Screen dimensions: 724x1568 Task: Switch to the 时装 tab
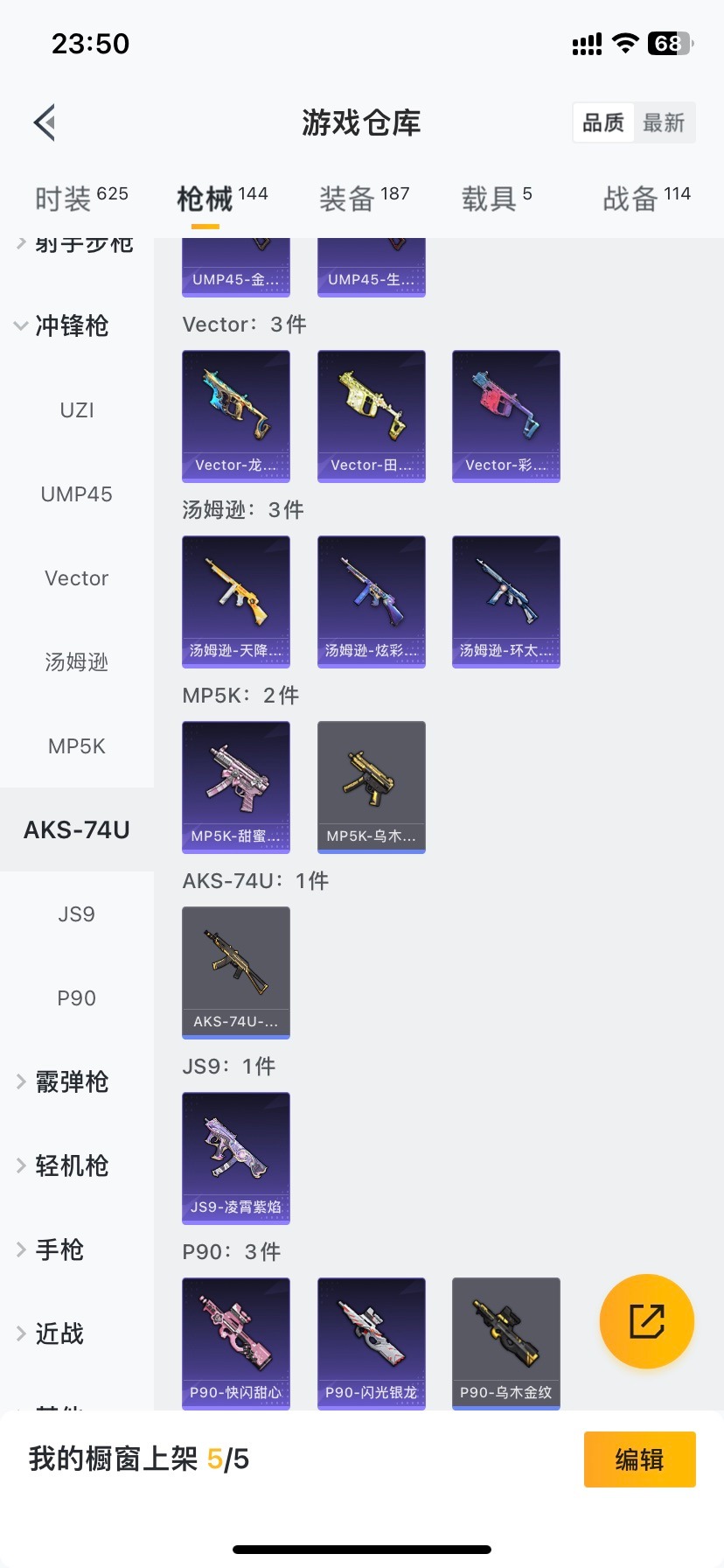click(x=80, y=199)
